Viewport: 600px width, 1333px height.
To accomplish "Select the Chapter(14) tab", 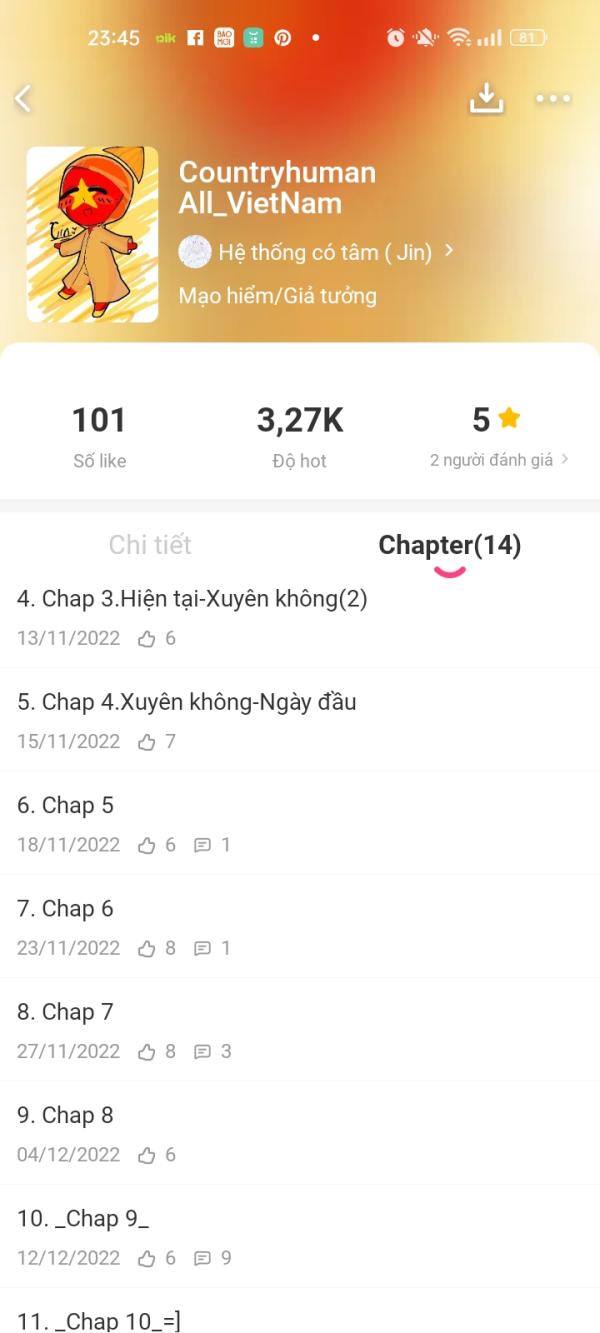I will point(449,545).
